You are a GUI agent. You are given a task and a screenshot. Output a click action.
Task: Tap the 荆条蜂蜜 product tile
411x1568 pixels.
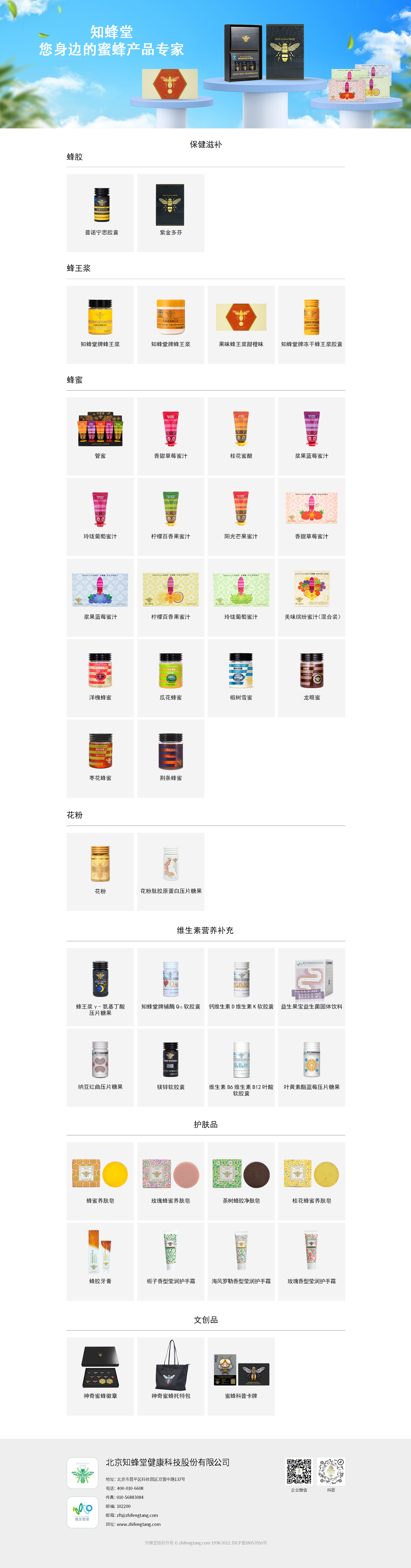click(x=170, y=758)
